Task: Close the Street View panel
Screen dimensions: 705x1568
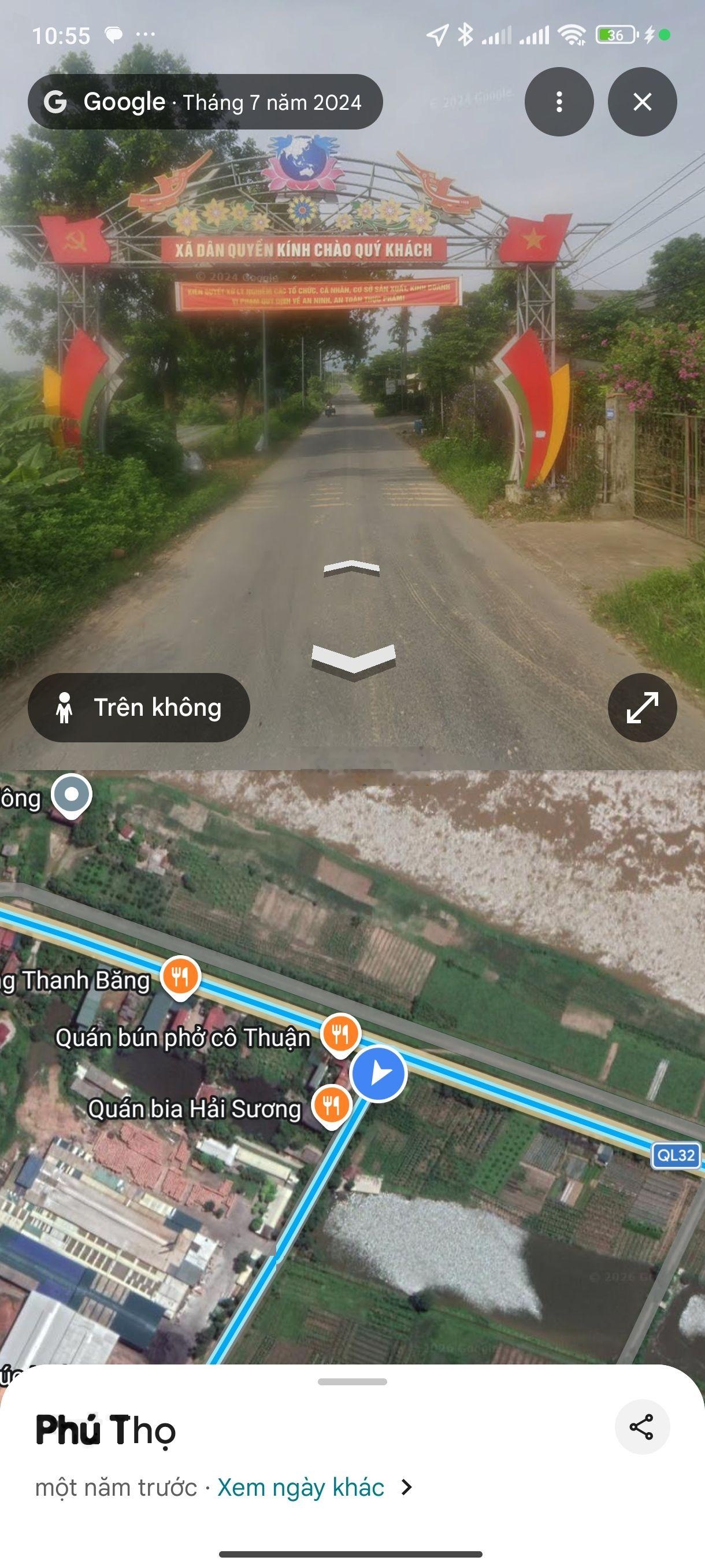Action: point(642,102)
